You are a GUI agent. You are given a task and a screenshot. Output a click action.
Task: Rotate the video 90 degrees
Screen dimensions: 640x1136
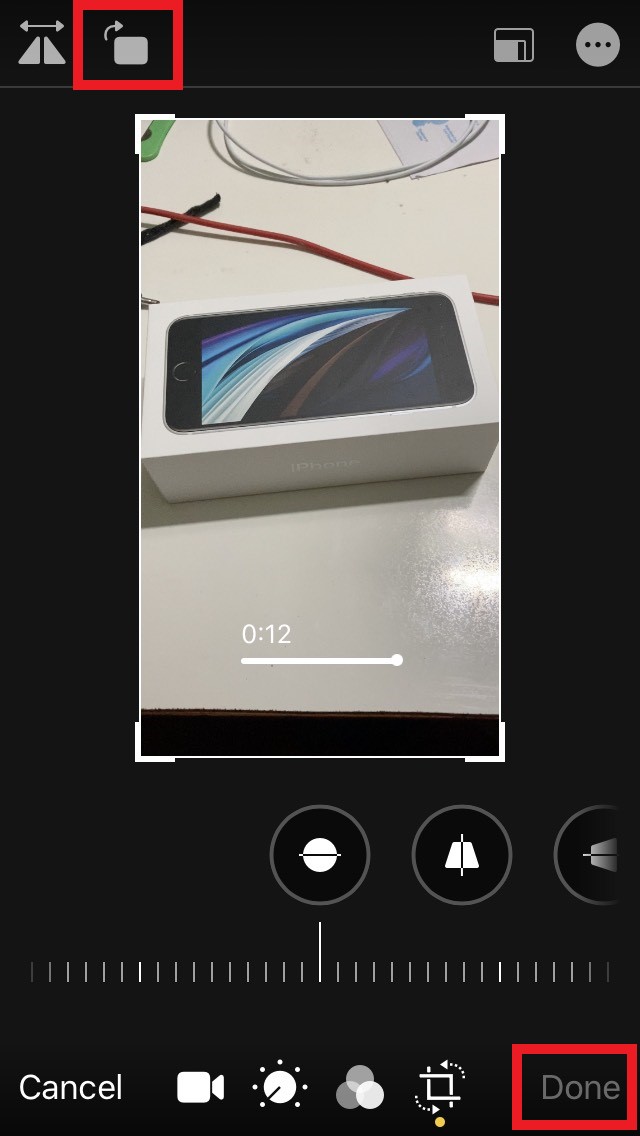(126, 44)
